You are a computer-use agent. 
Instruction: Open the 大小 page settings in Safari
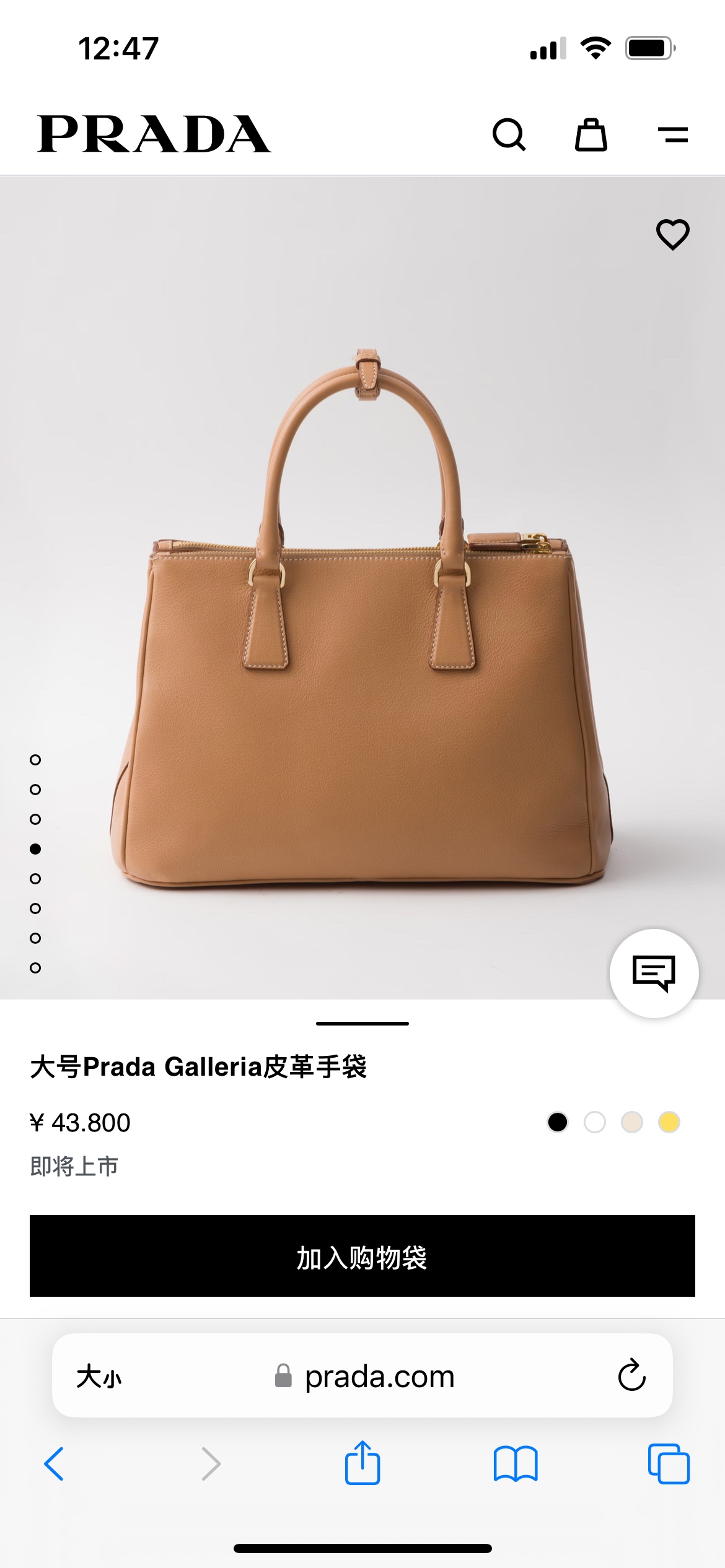tap(99, 1377)
